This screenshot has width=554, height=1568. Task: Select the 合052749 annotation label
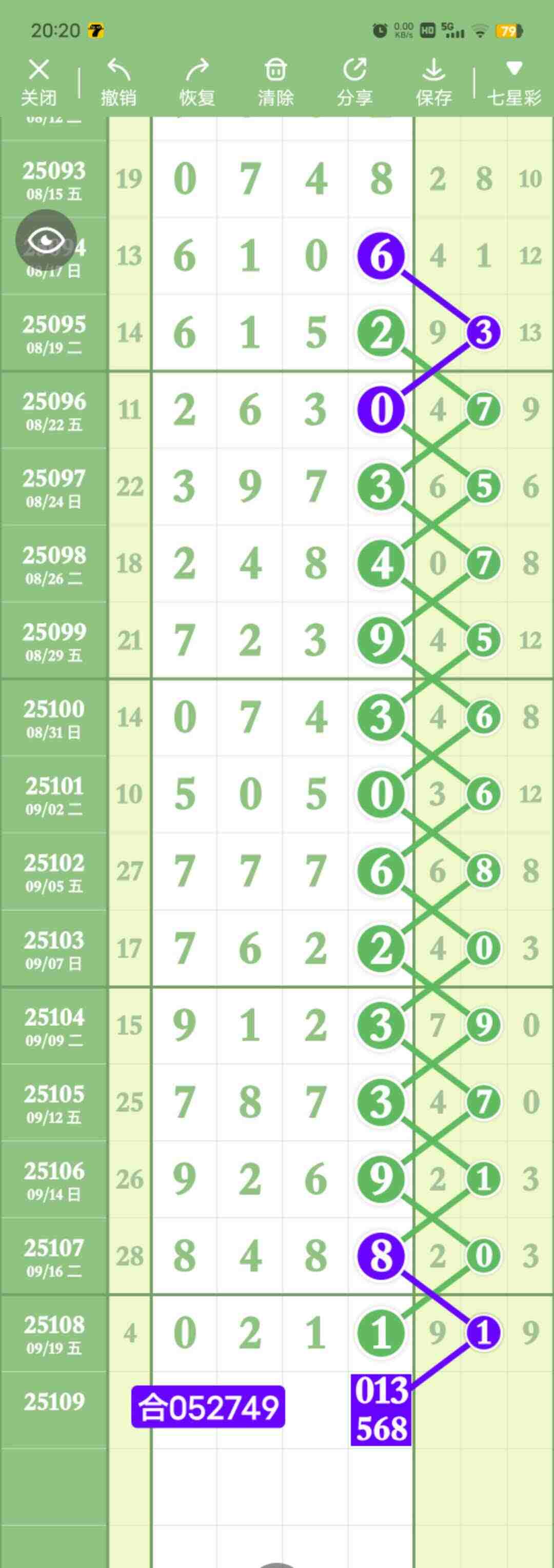click(208, 1406)
